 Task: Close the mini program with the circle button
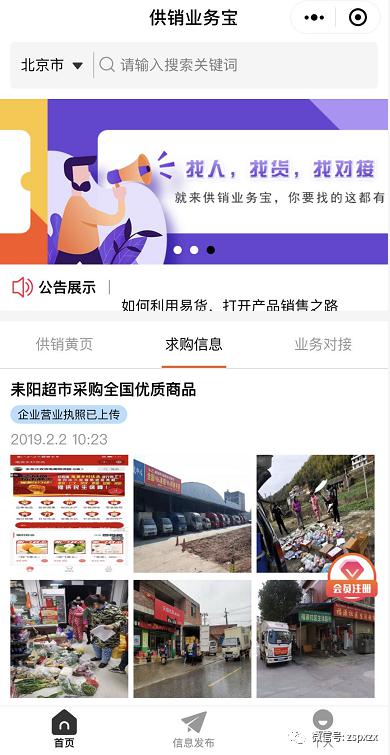point(358,18)
